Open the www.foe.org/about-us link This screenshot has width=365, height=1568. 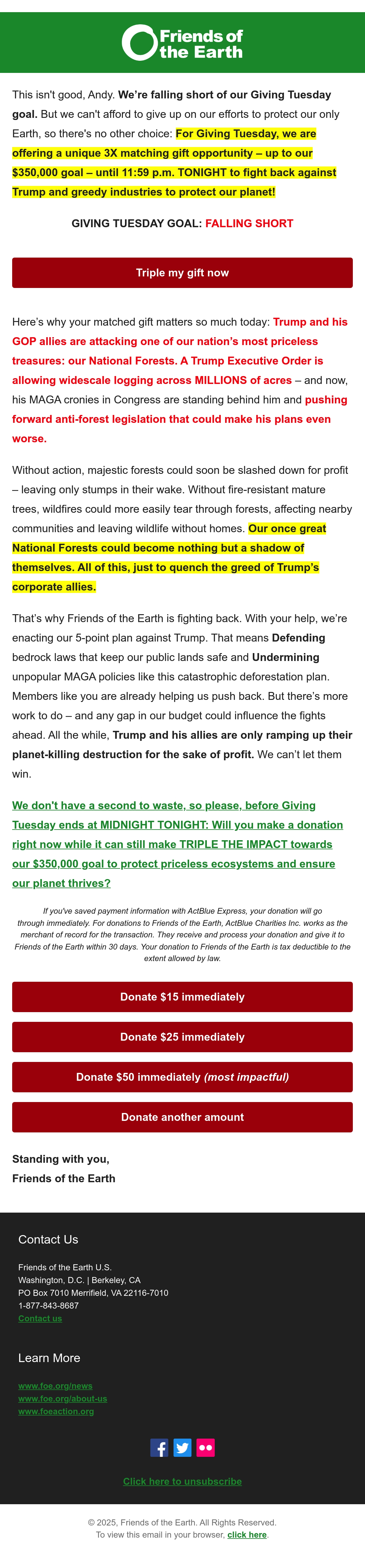point(63,1398)
